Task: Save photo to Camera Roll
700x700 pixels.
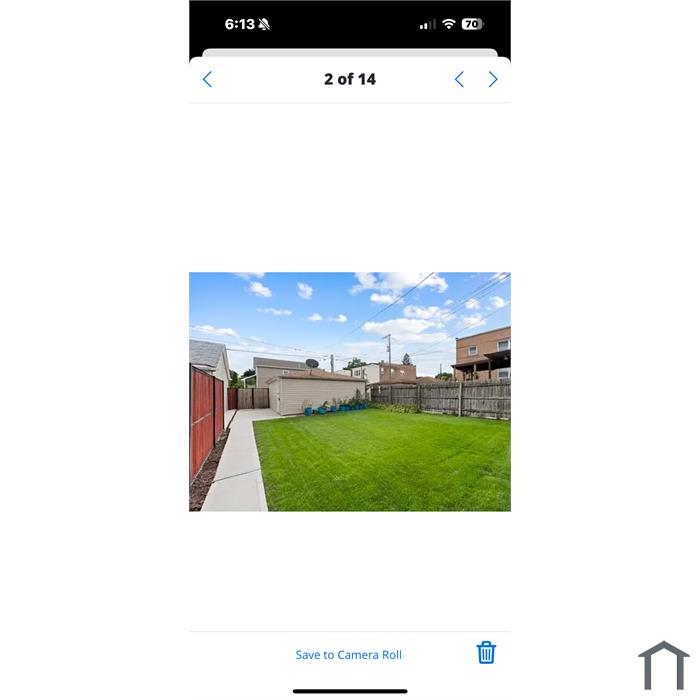Action: point(348,655)
